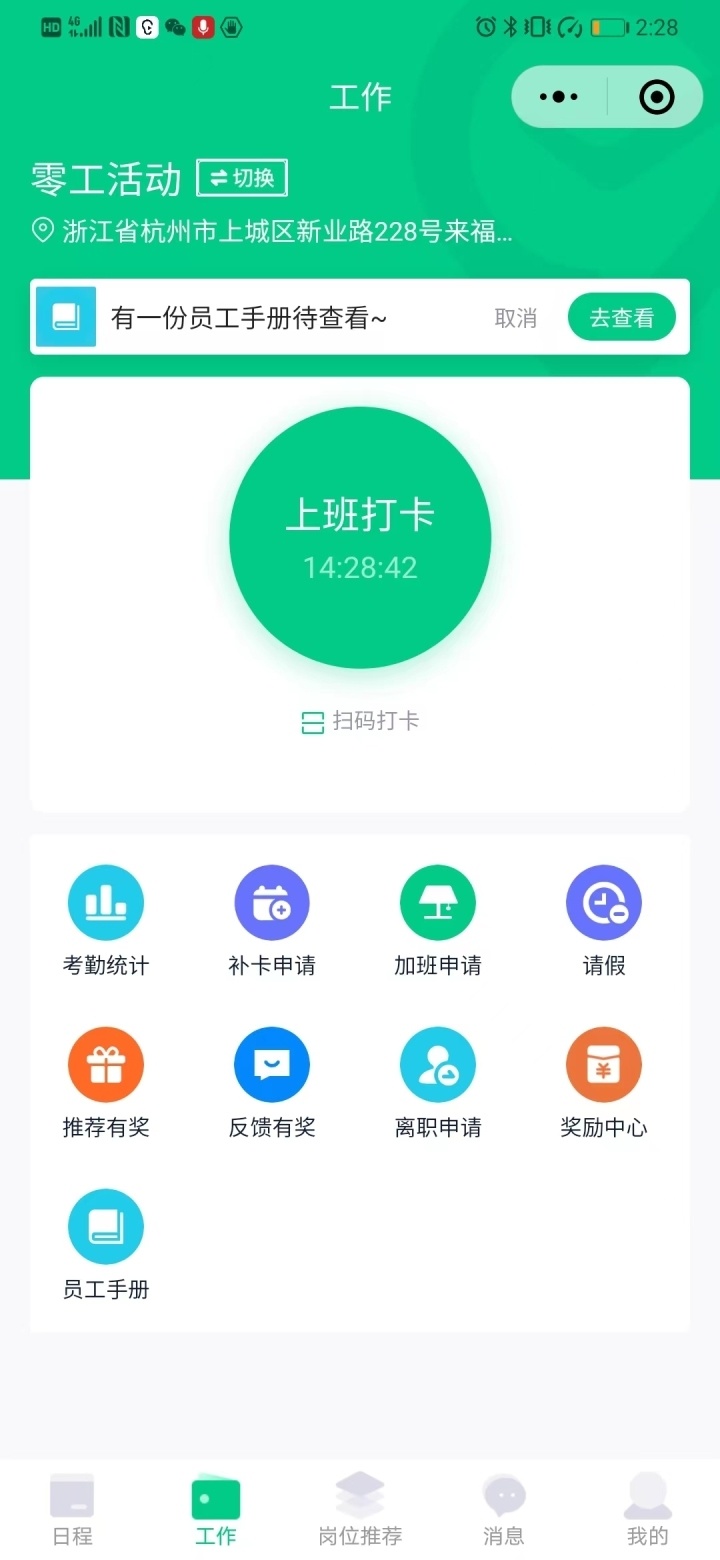Viewport: 720px width, 1560px height.
Task: Switch to the 岗位推荐 tab
Action: pos(360,1509)
